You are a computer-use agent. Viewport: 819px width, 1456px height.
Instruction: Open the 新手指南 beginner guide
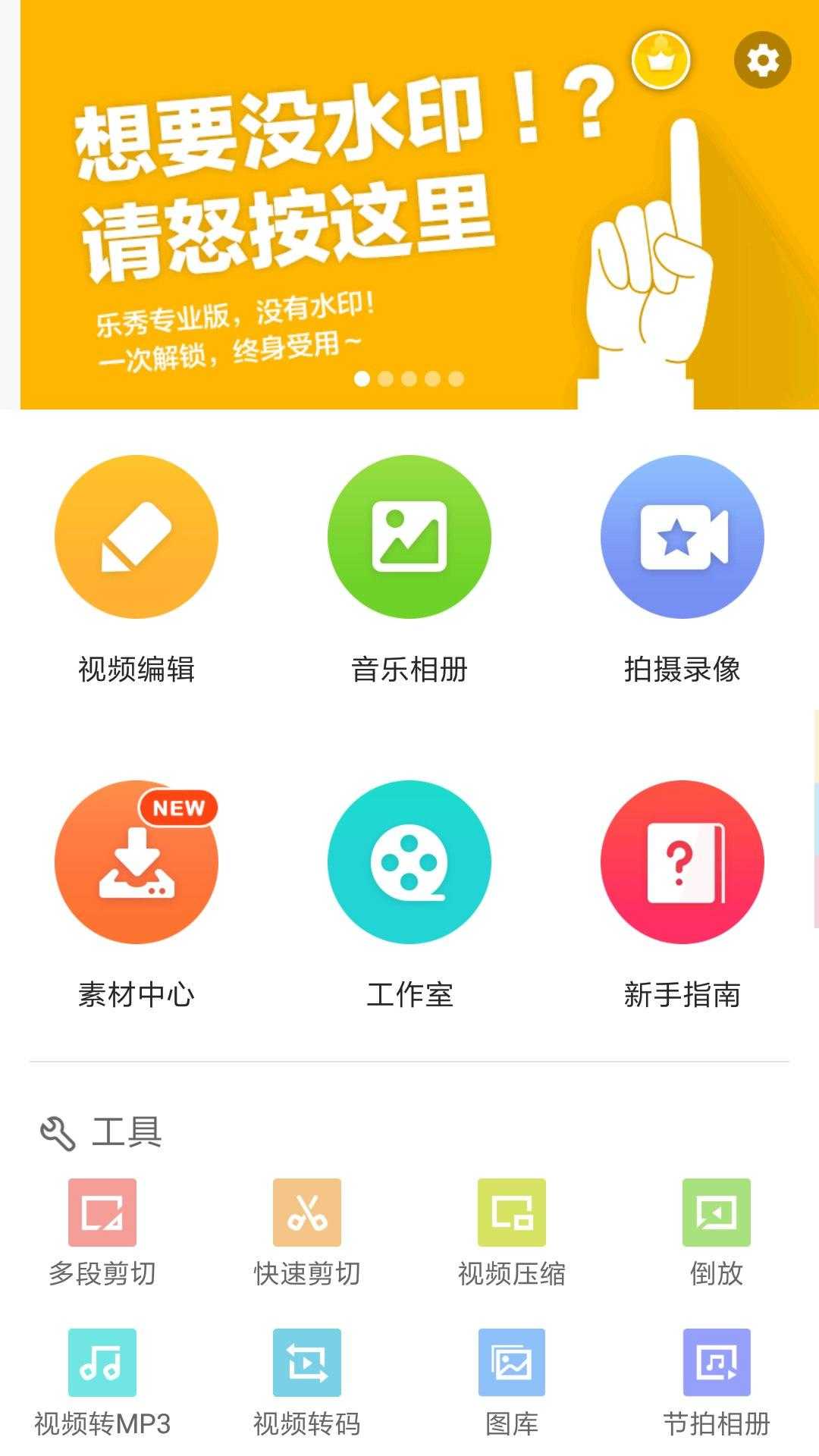(681, 863)
